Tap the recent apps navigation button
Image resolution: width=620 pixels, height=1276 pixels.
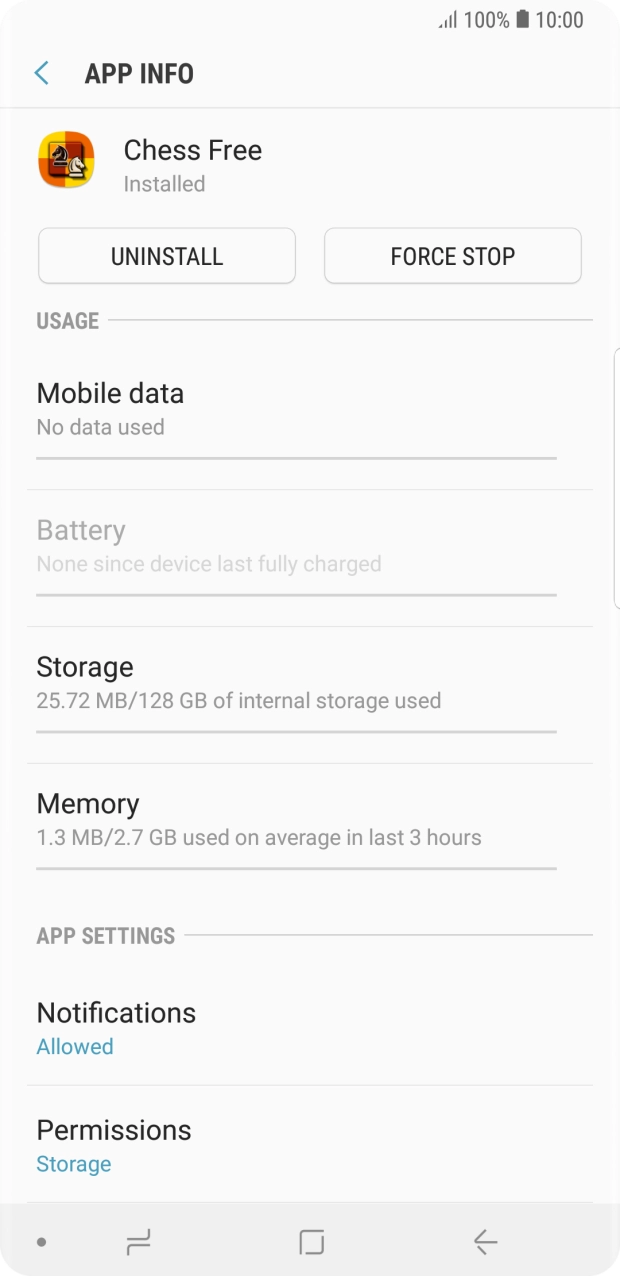click(138, 1242)
